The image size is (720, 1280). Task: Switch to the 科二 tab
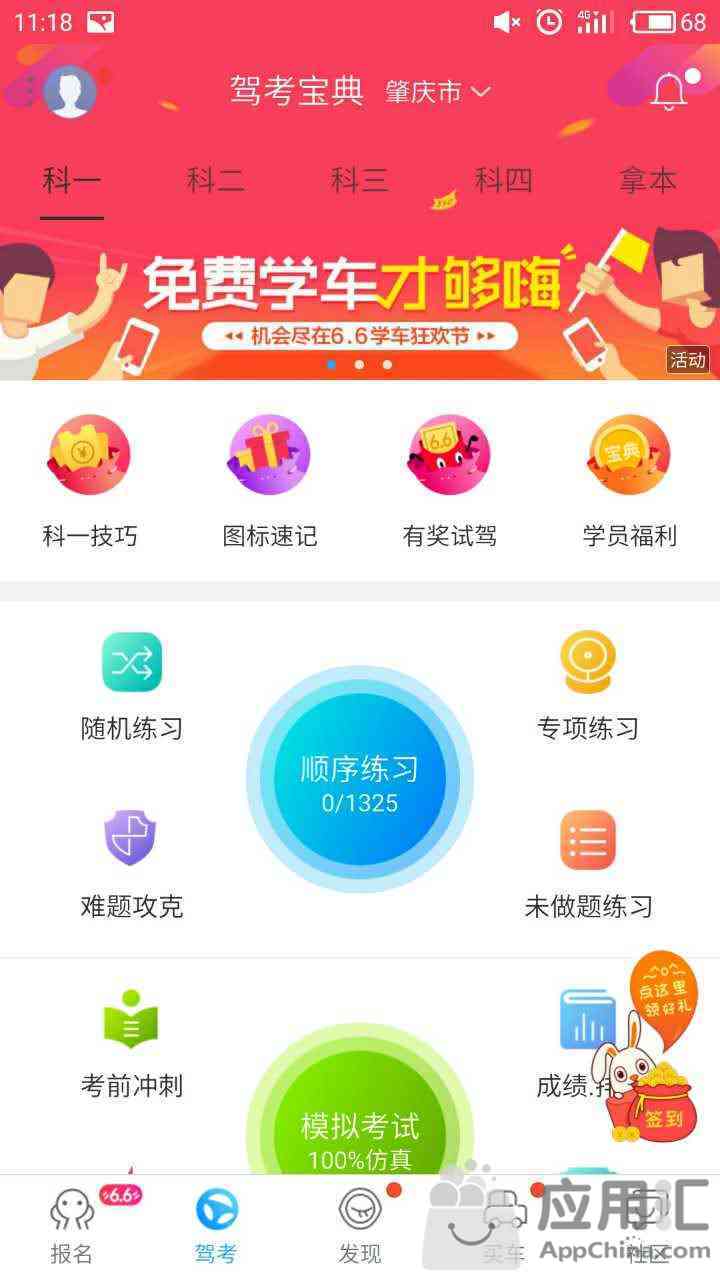coord(215,181)
